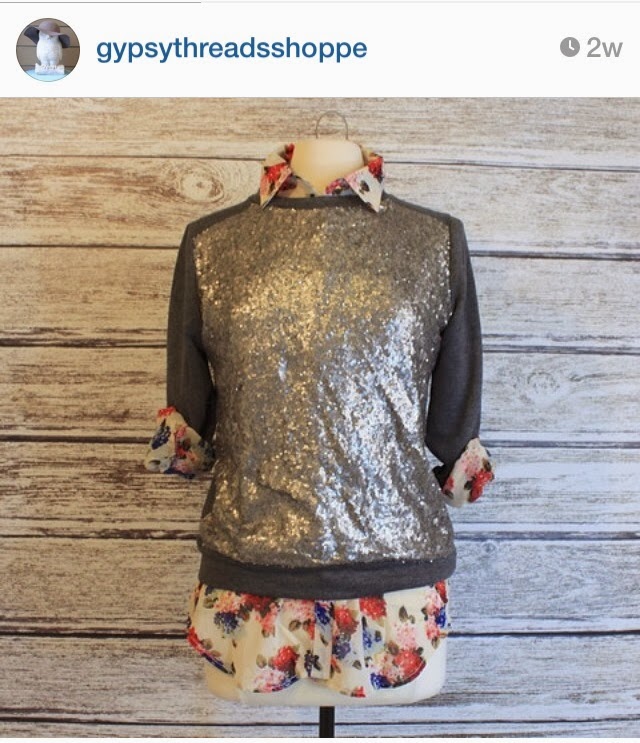
Task: Tap the gypsythreadsshoppe username link
Action: [x=231, y=48]
